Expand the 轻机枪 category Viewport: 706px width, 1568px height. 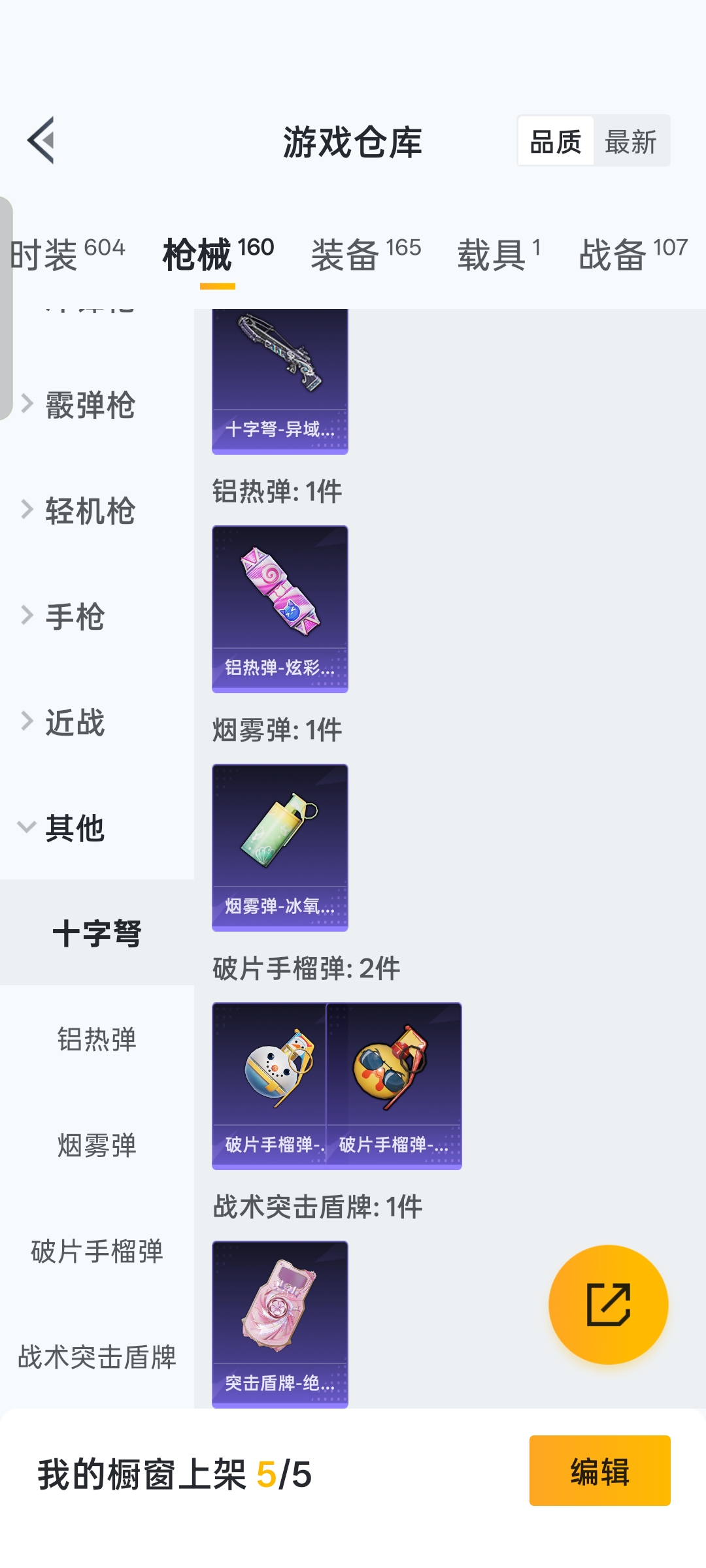(x=90, y=511)
